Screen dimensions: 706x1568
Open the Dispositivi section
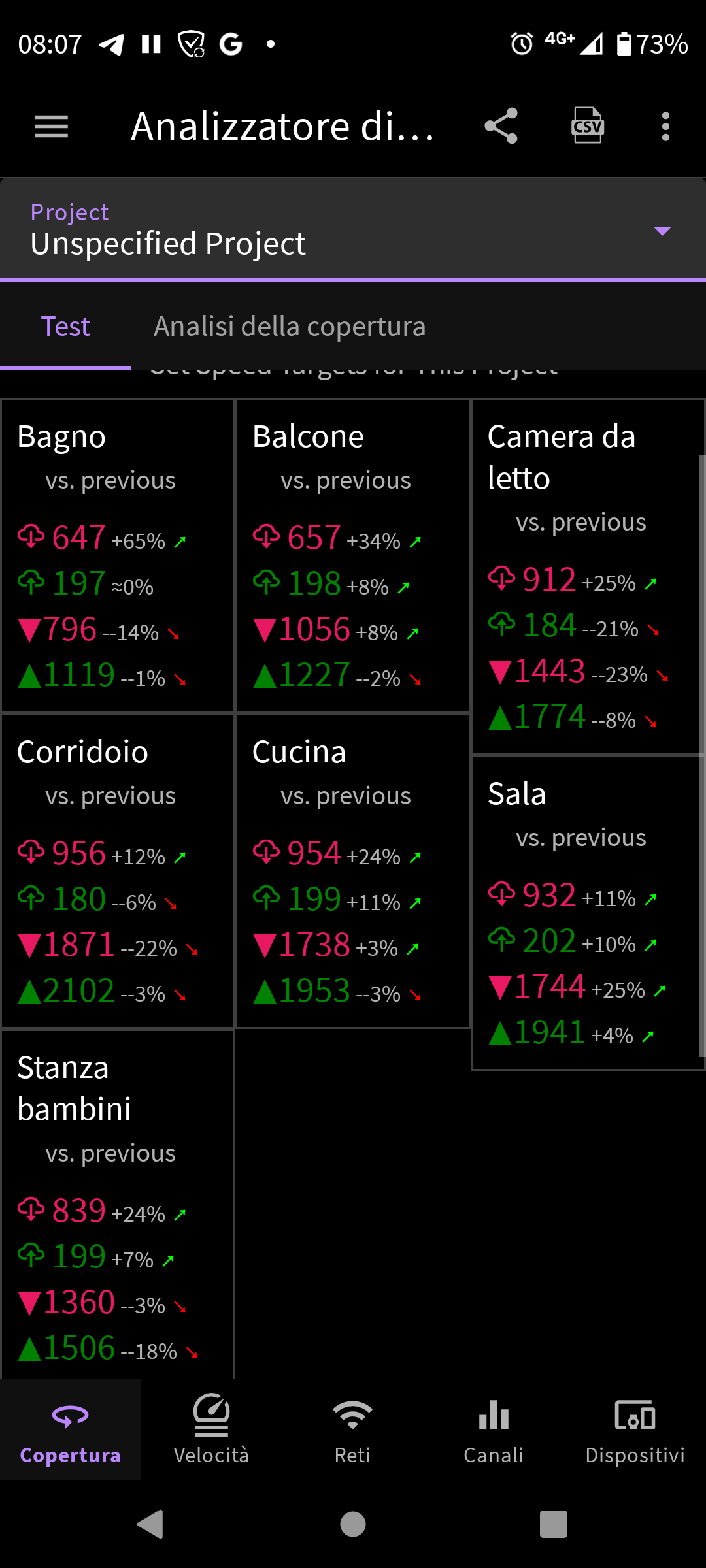pyautogui.click(x=635, y=1429)
